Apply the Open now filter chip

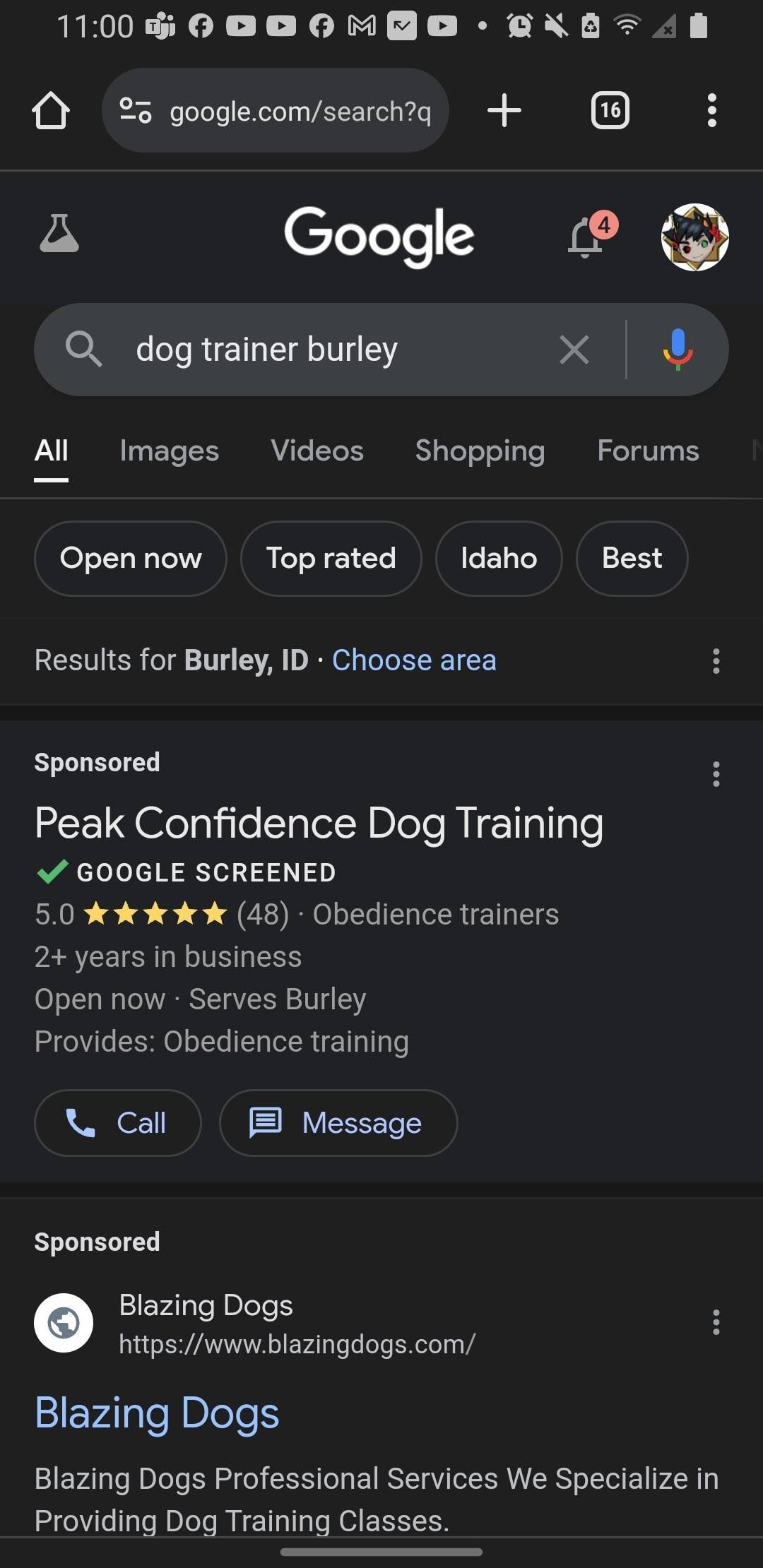131,559
